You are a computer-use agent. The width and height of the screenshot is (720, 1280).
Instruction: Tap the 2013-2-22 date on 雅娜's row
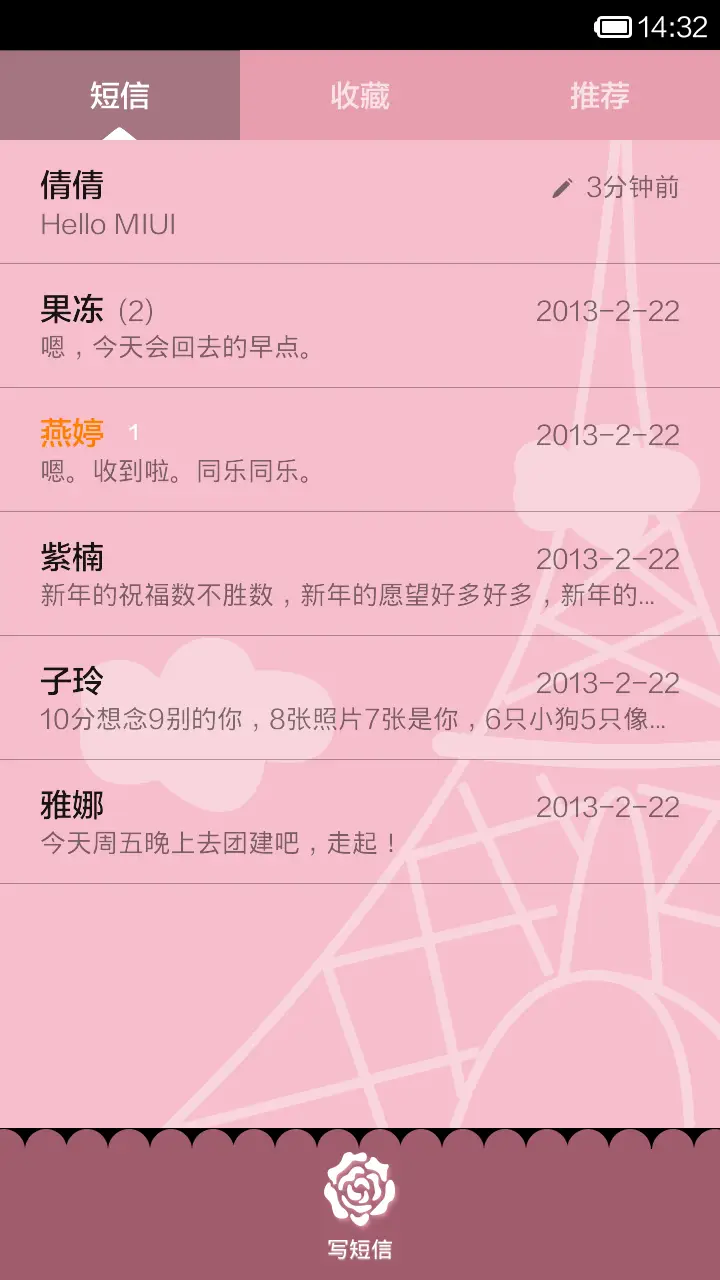(610, 807)
